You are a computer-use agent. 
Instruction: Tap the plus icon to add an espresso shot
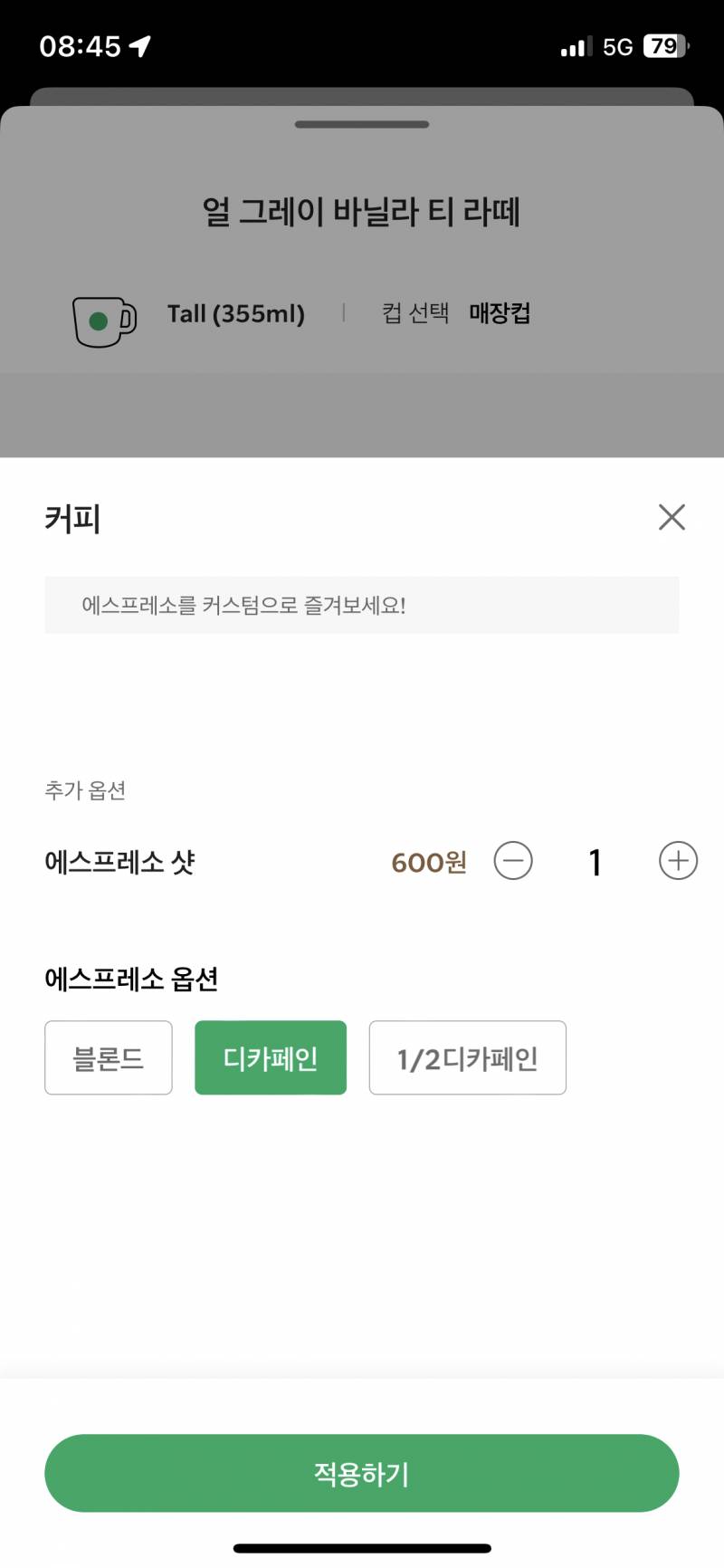(678, 861)
